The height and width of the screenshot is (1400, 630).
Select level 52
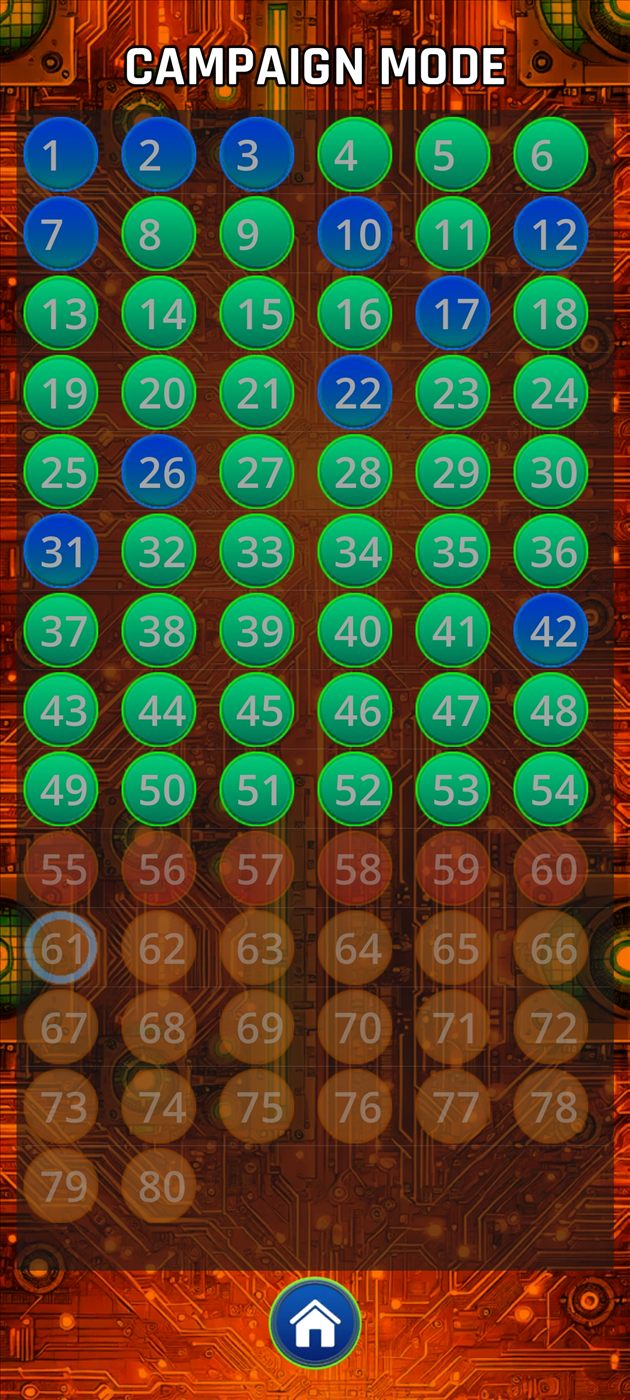(x=355, y=789)
